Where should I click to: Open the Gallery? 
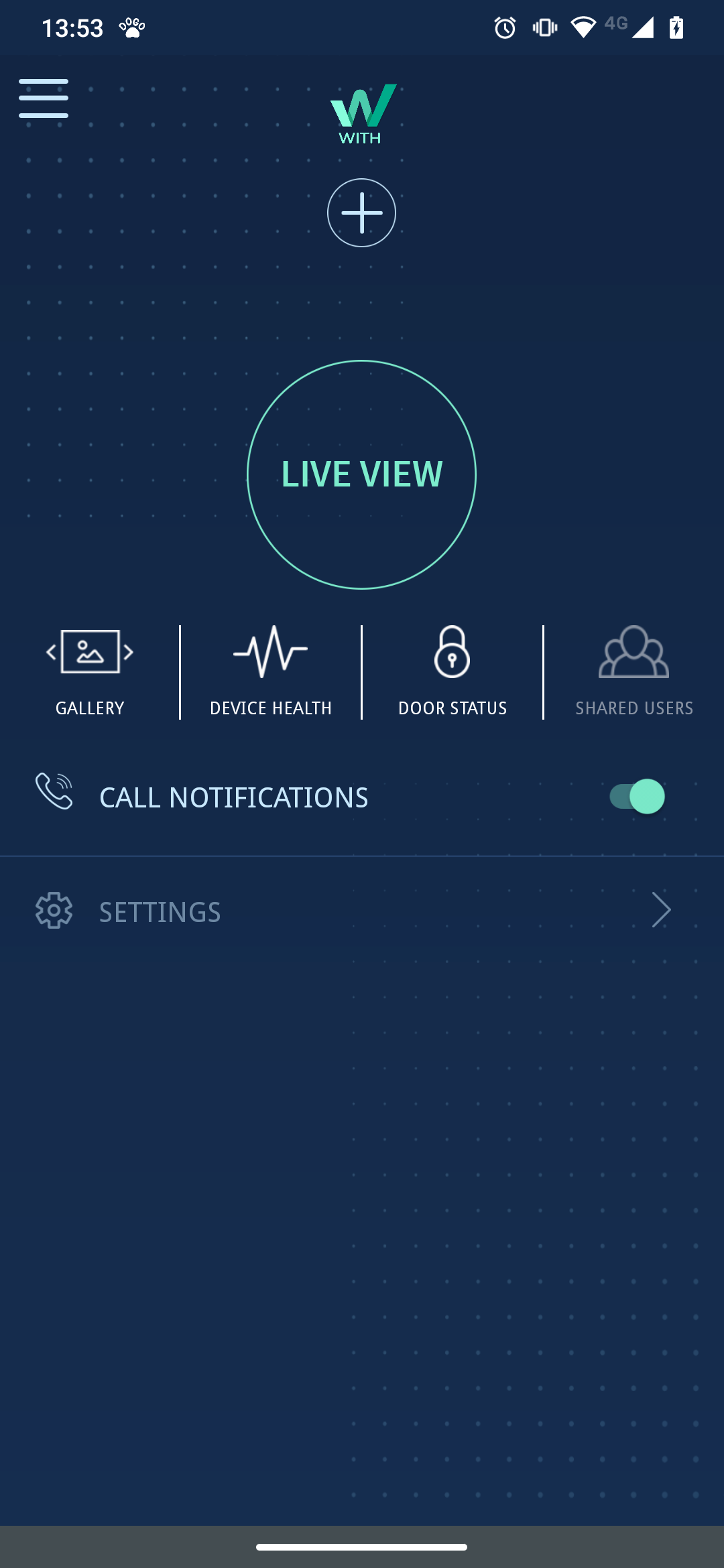coord(90,671)
